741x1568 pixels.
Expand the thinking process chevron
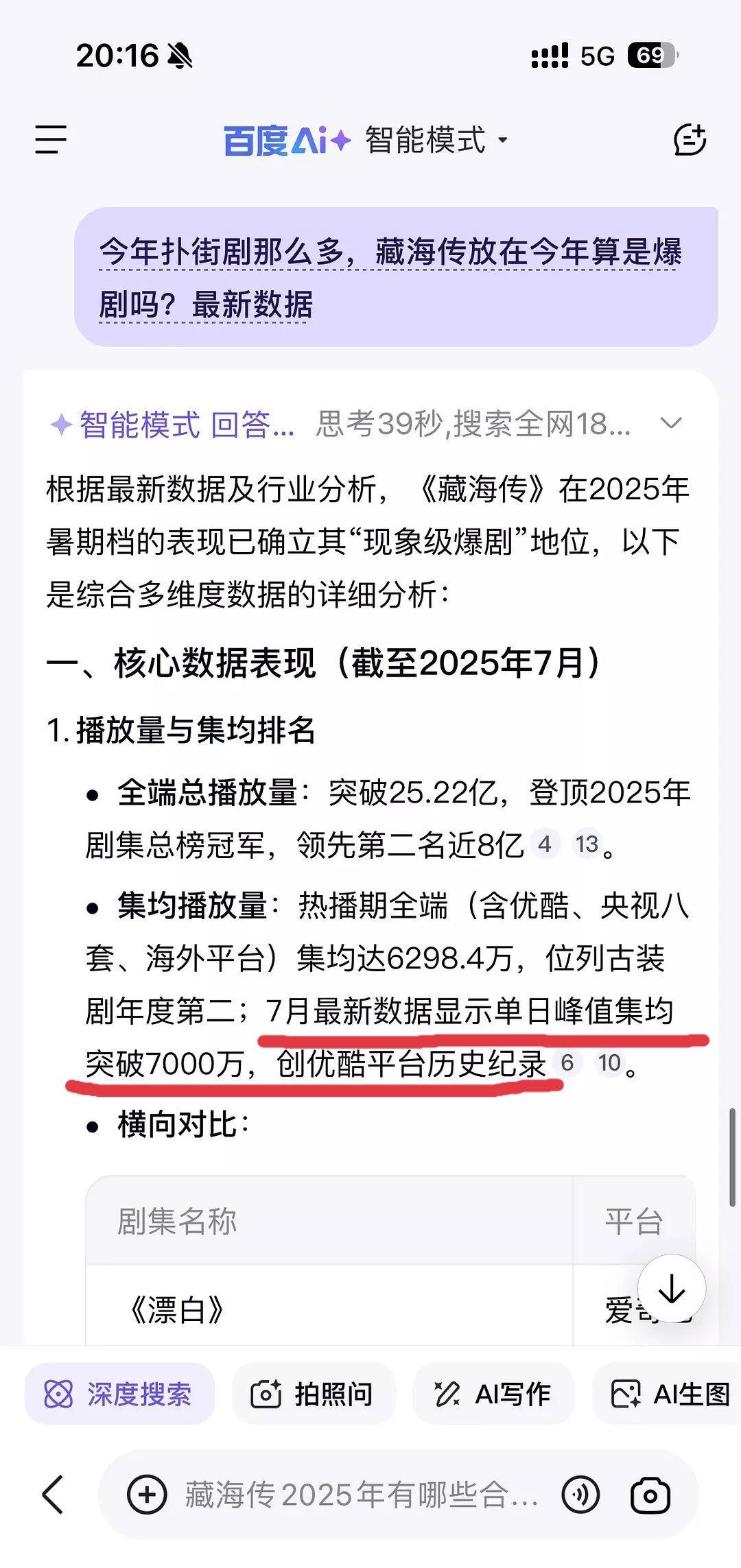pyautogui.click(x=670, y=423)
